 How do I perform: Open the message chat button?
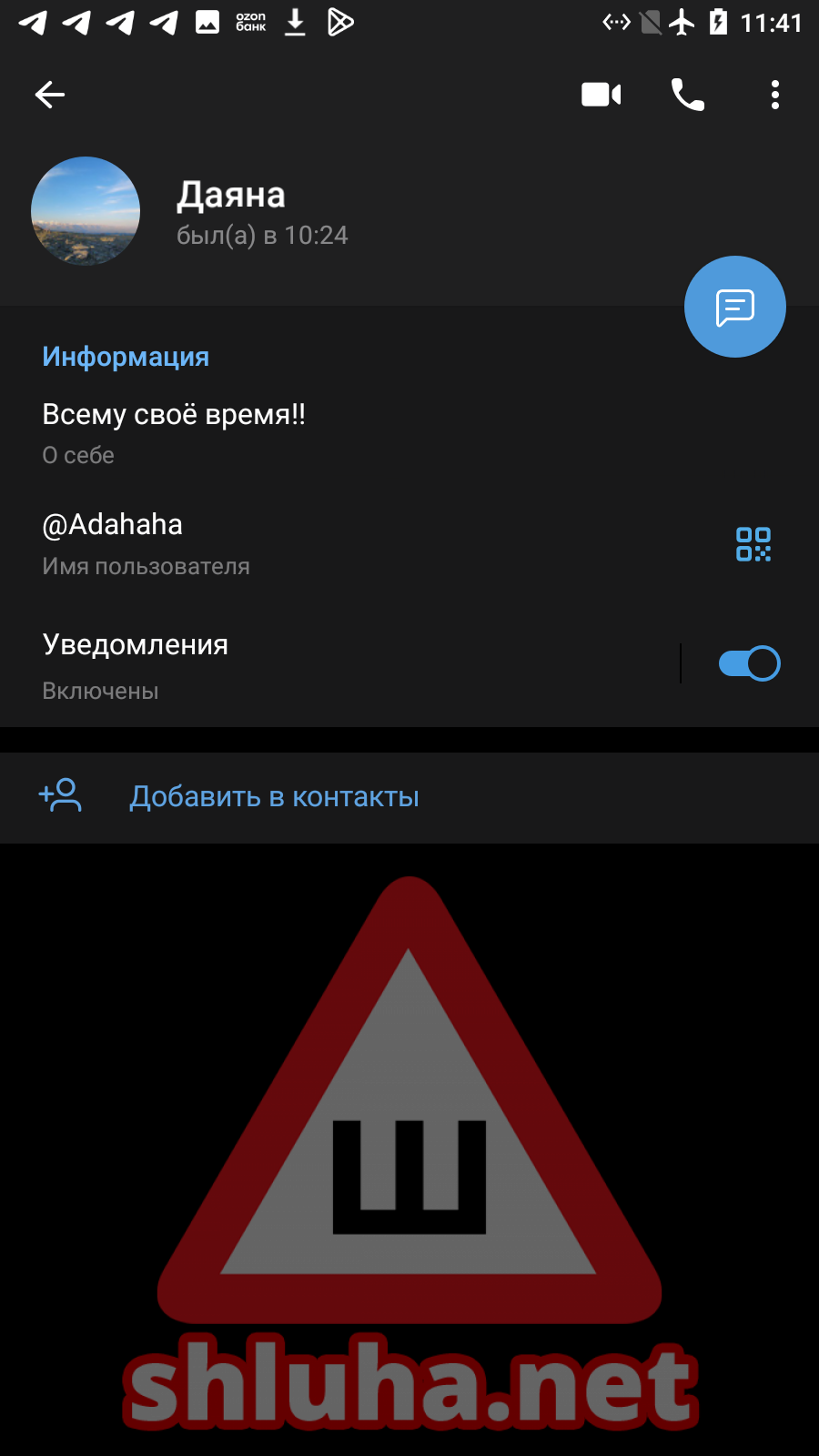(x=734, y=308)
